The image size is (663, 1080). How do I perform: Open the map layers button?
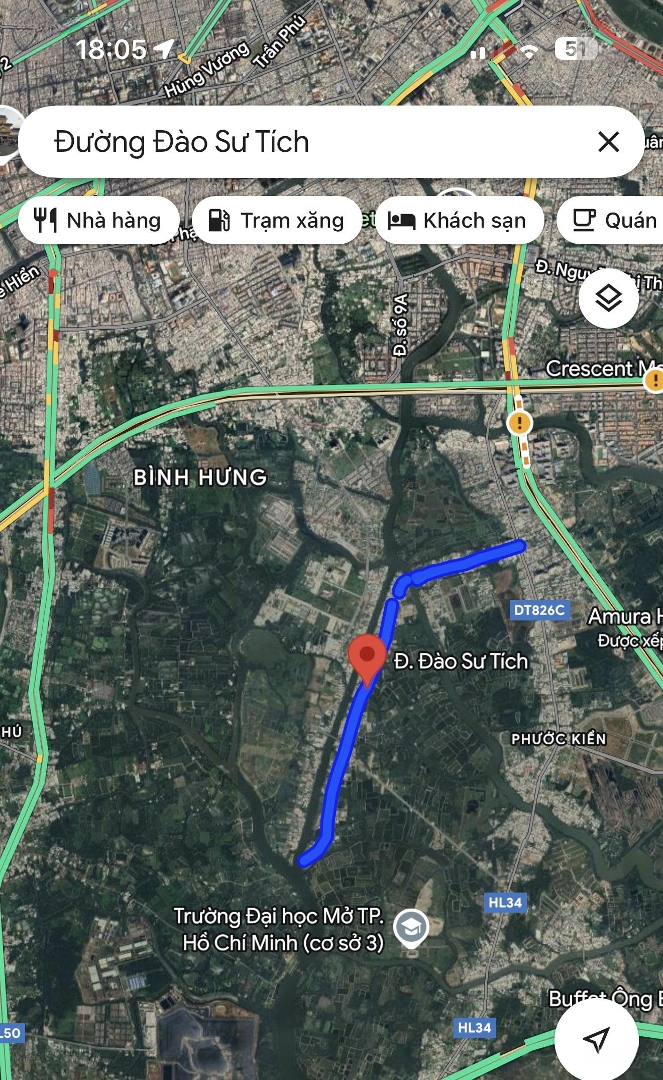click(x=608, y=298)
